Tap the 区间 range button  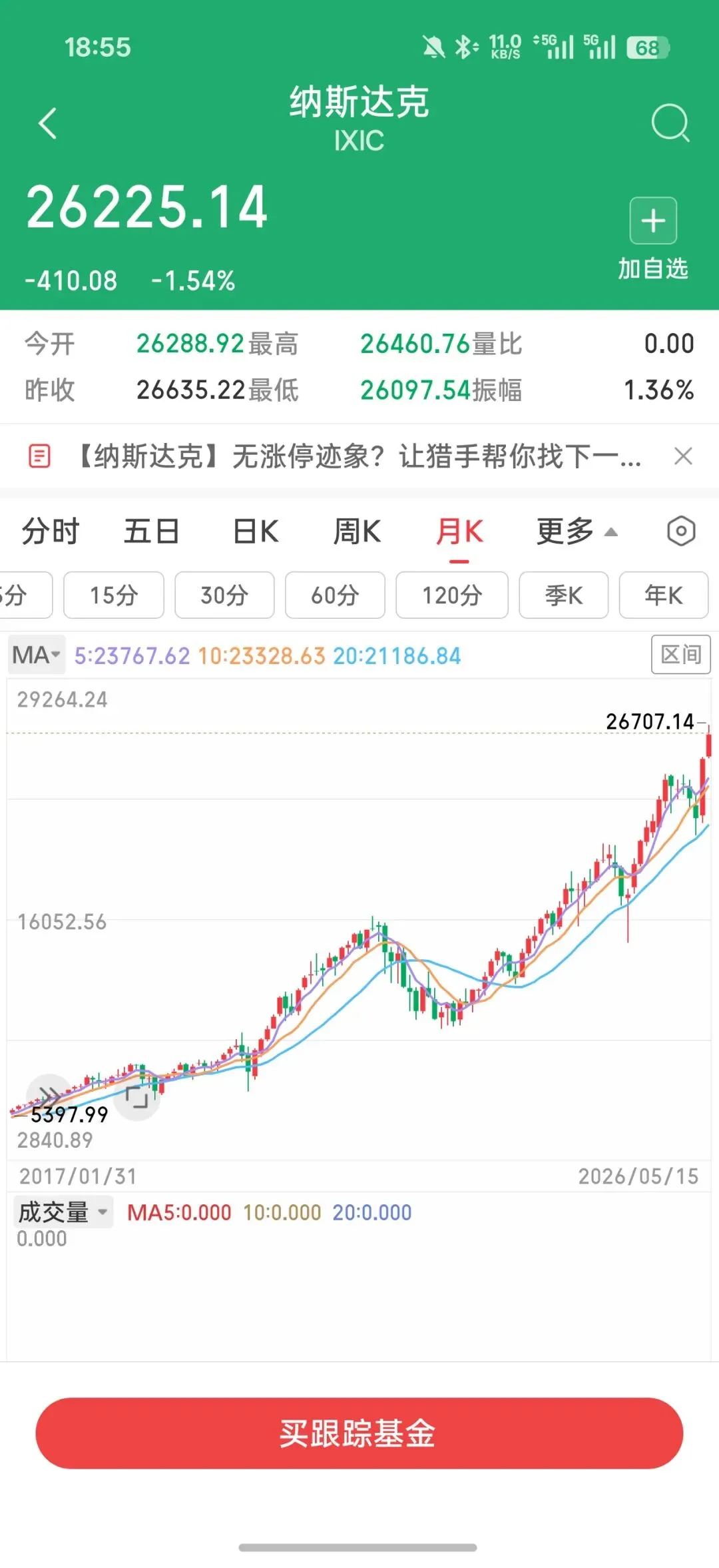coord(681,654)
